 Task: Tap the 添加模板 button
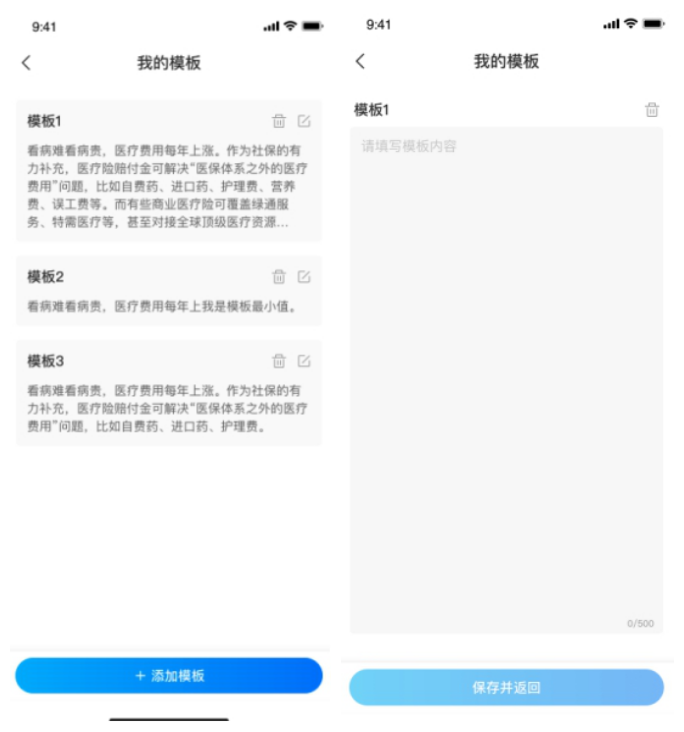pos(169,676)
